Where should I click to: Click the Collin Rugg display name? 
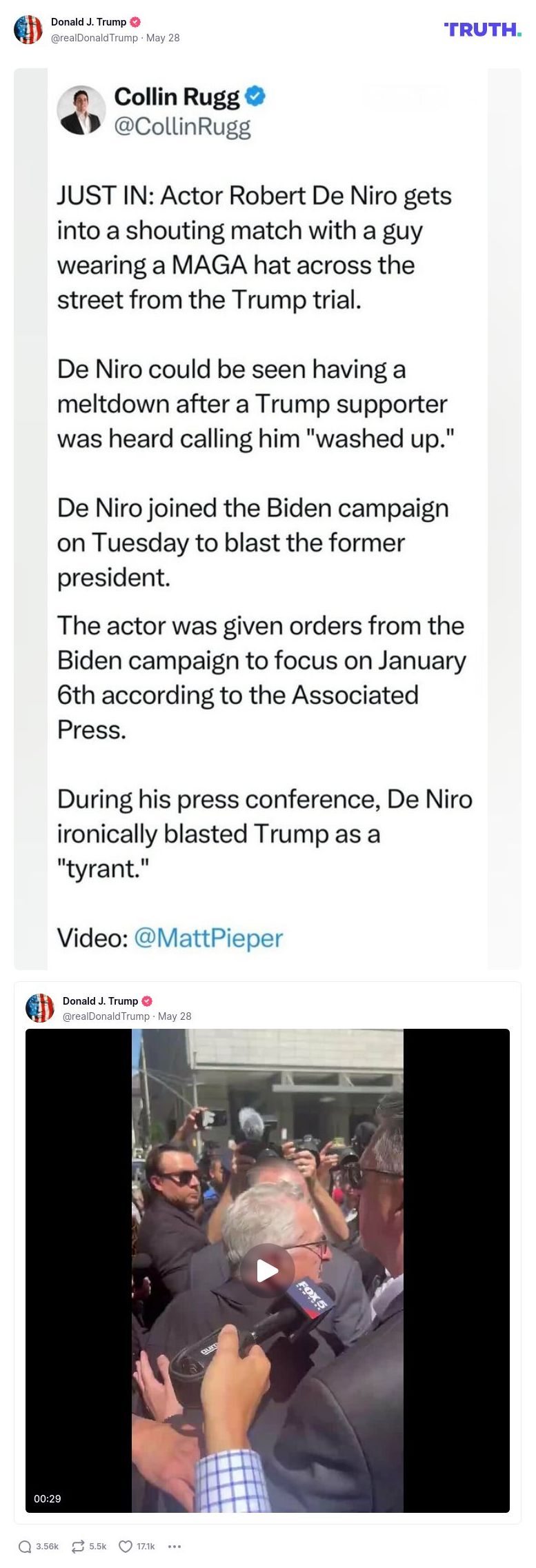point(175,97)
